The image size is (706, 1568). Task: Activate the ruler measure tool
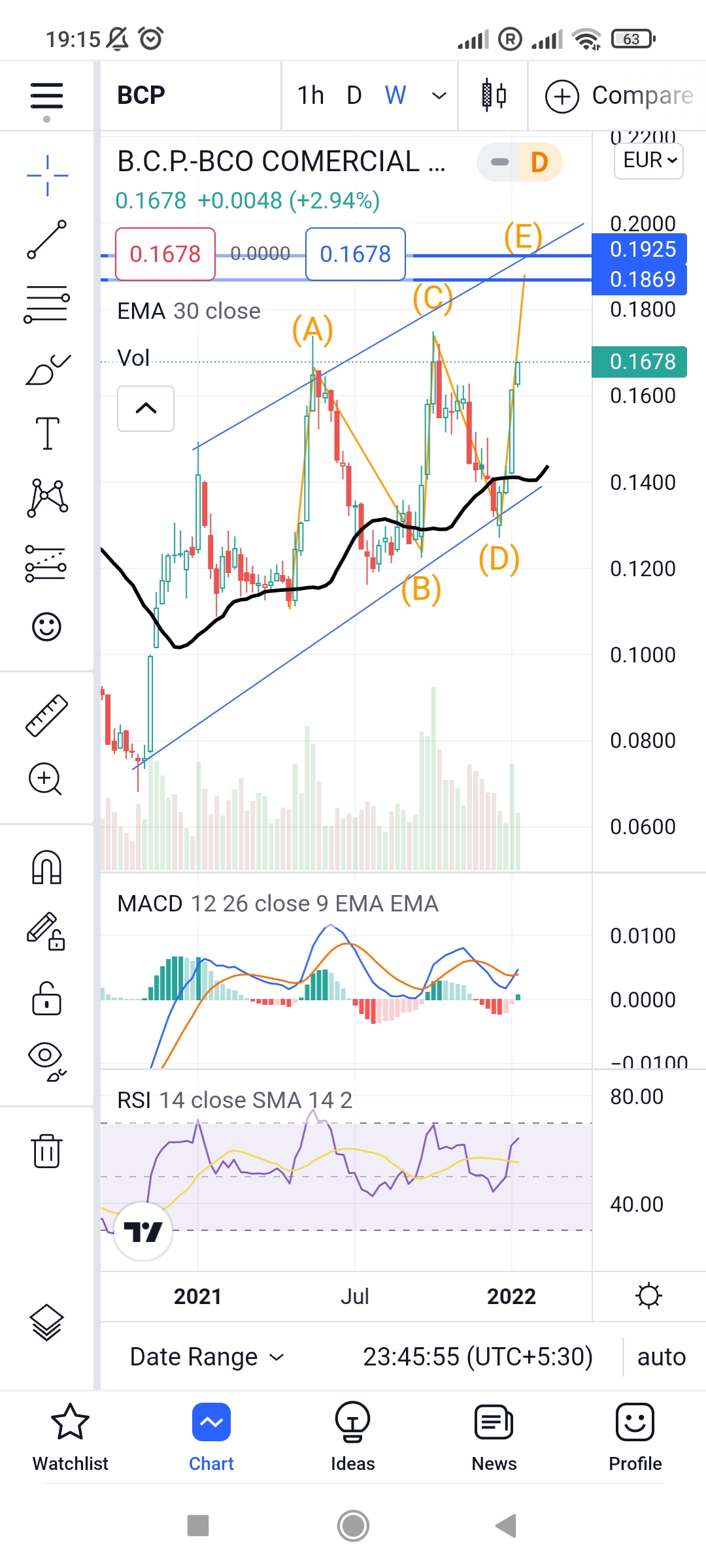(46, 715)
